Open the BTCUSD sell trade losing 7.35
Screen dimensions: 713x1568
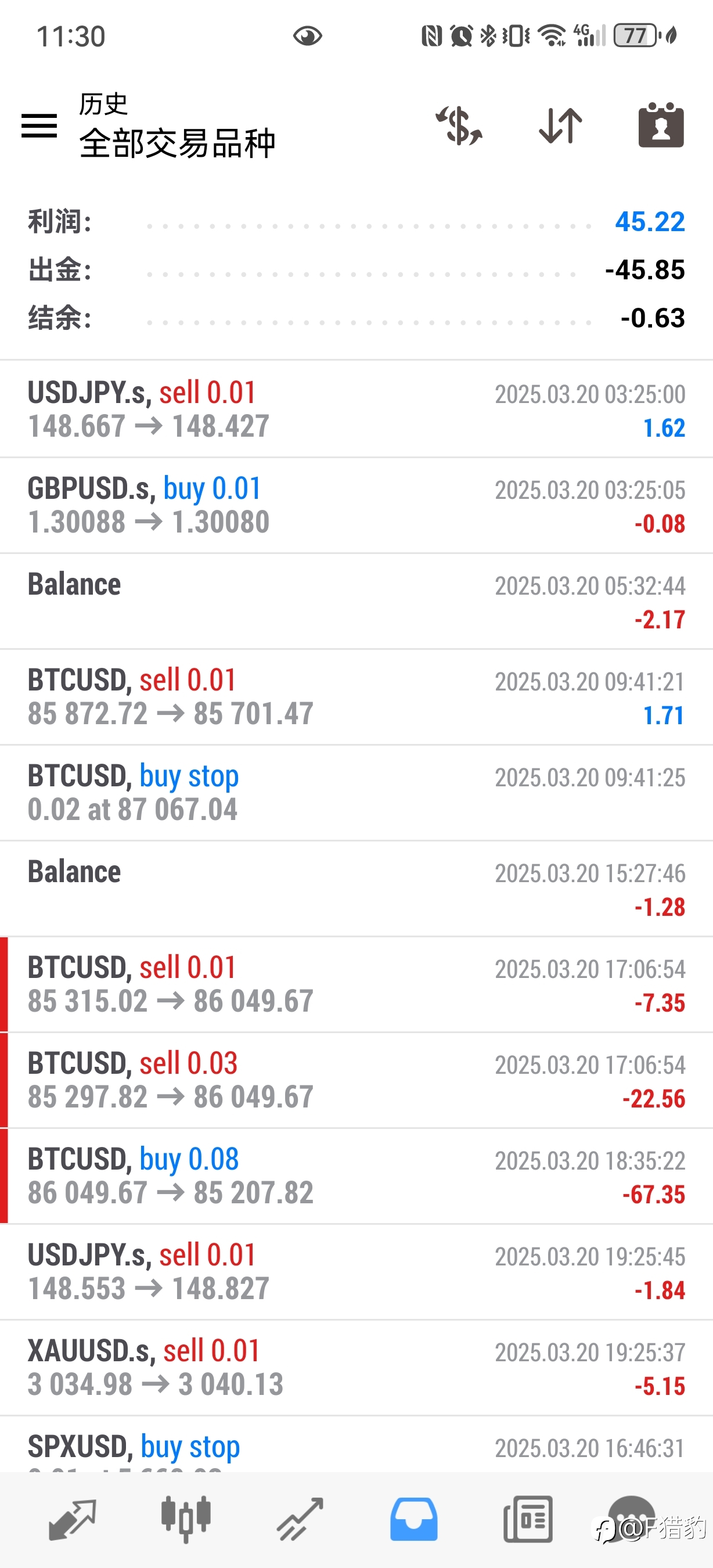coord(356,984)
